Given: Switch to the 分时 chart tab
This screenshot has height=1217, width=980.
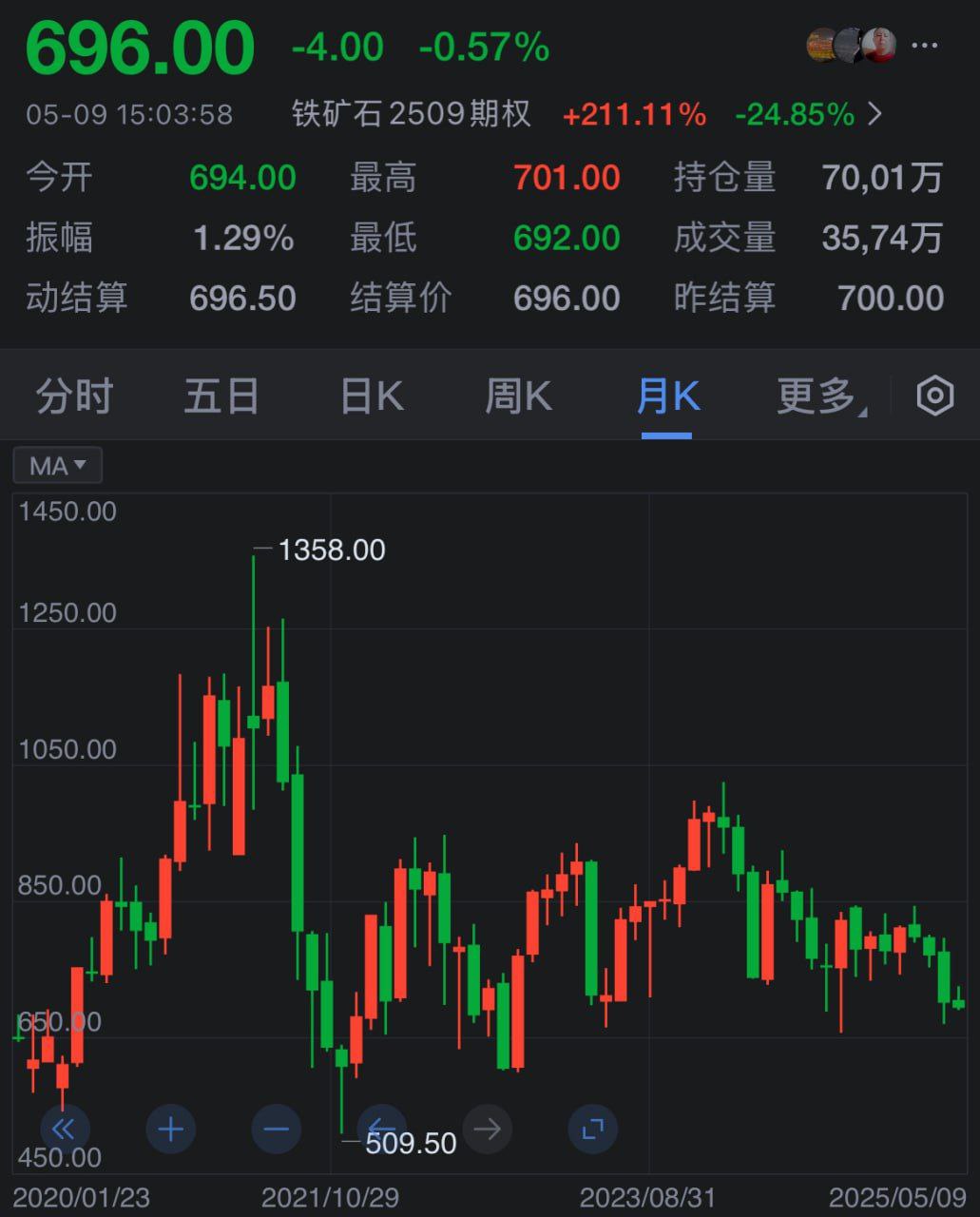Looking at the screenshot, I should pyautogui.click(x=74, y=396).
